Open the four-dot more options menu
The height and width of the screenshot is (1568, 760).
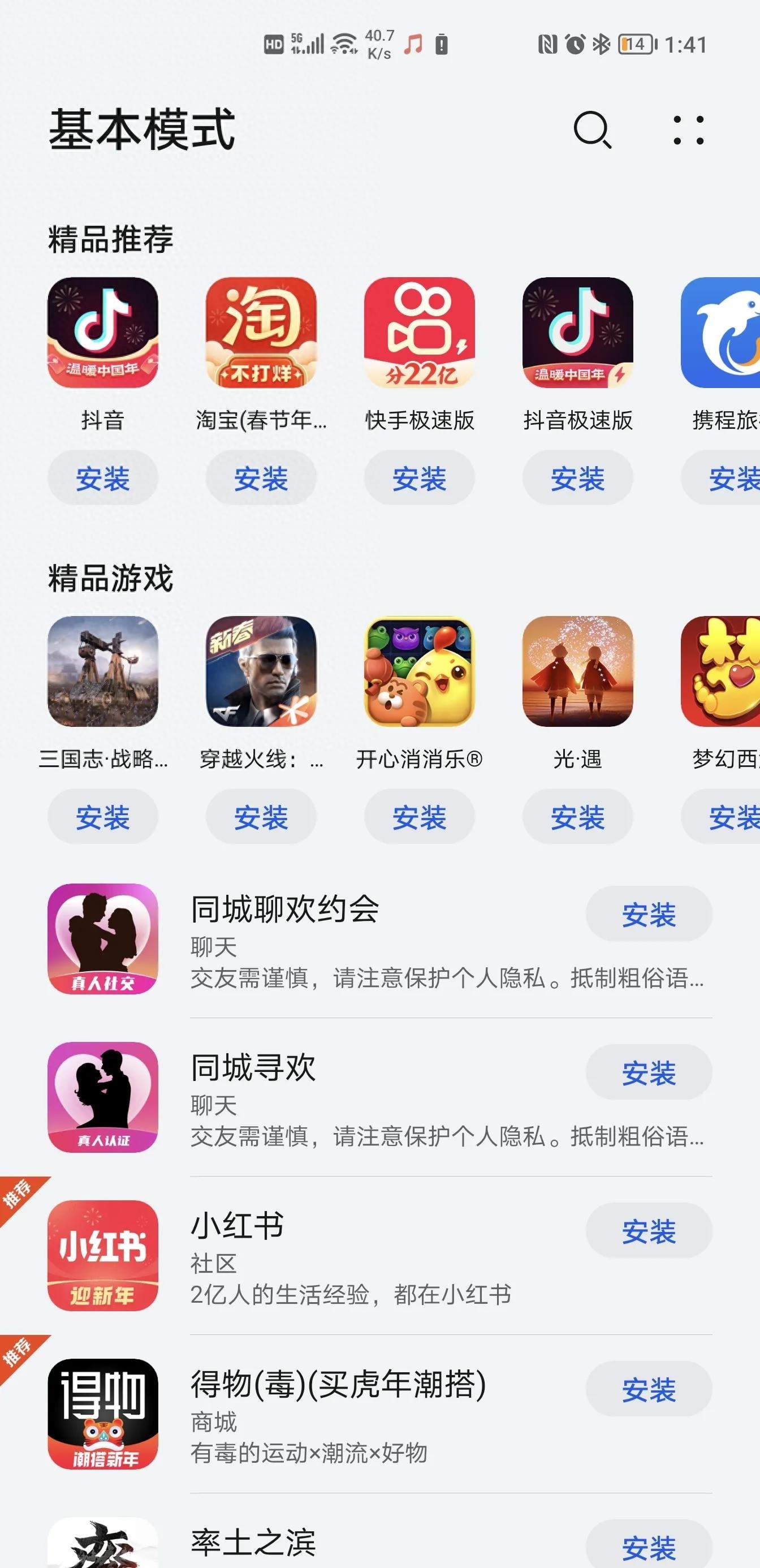[688, 130]
